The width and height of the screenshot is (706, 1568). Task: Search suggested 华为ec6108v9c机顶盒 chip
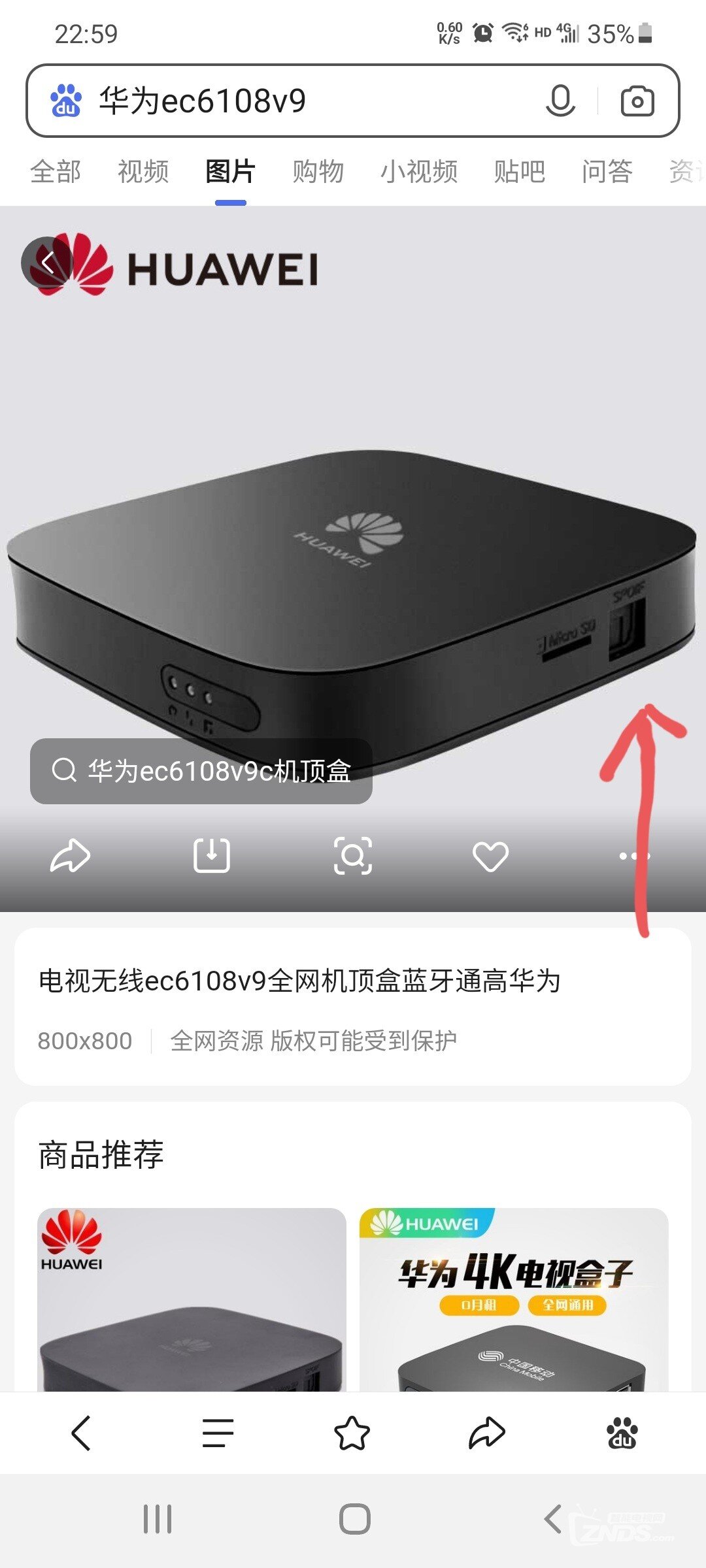tap(201, 771)
